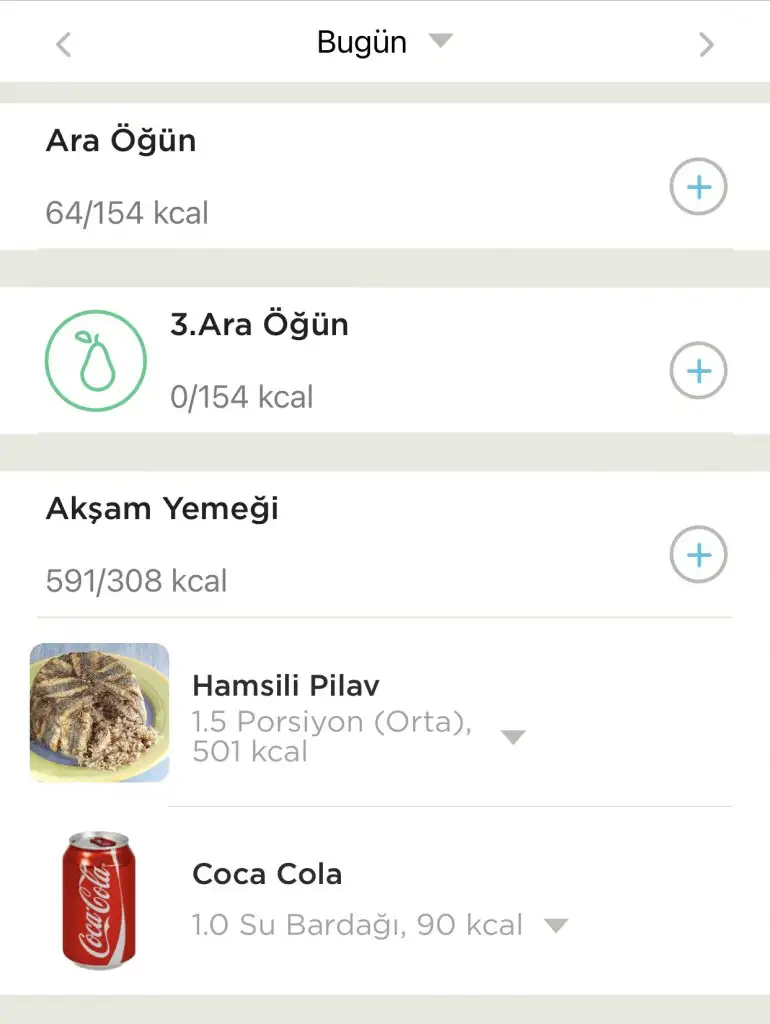Add food to Ara Öğün
The image size is (770, 1024).
point(698,187)
